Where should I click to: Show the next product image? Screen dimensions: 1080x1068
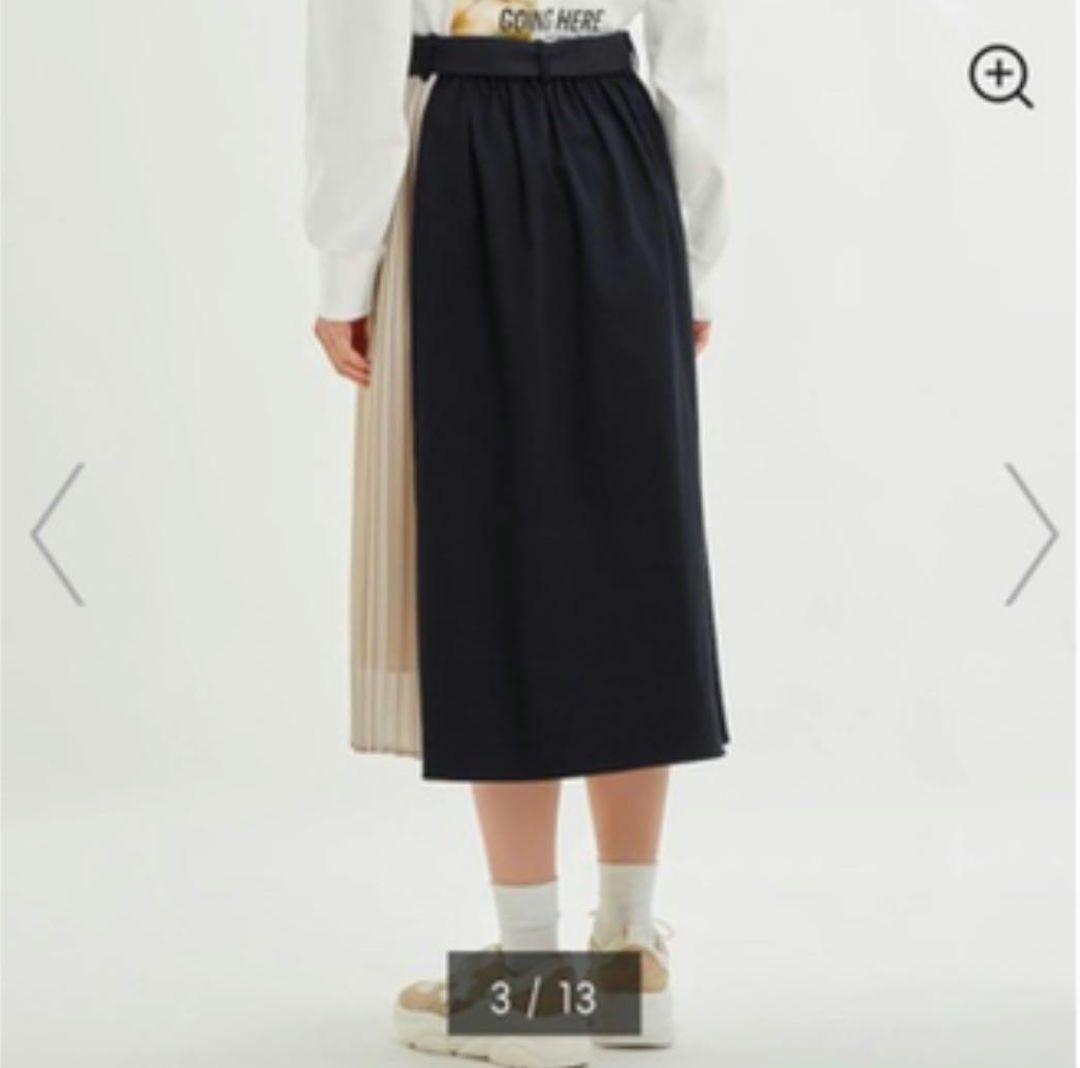(x=1030, y=534)
